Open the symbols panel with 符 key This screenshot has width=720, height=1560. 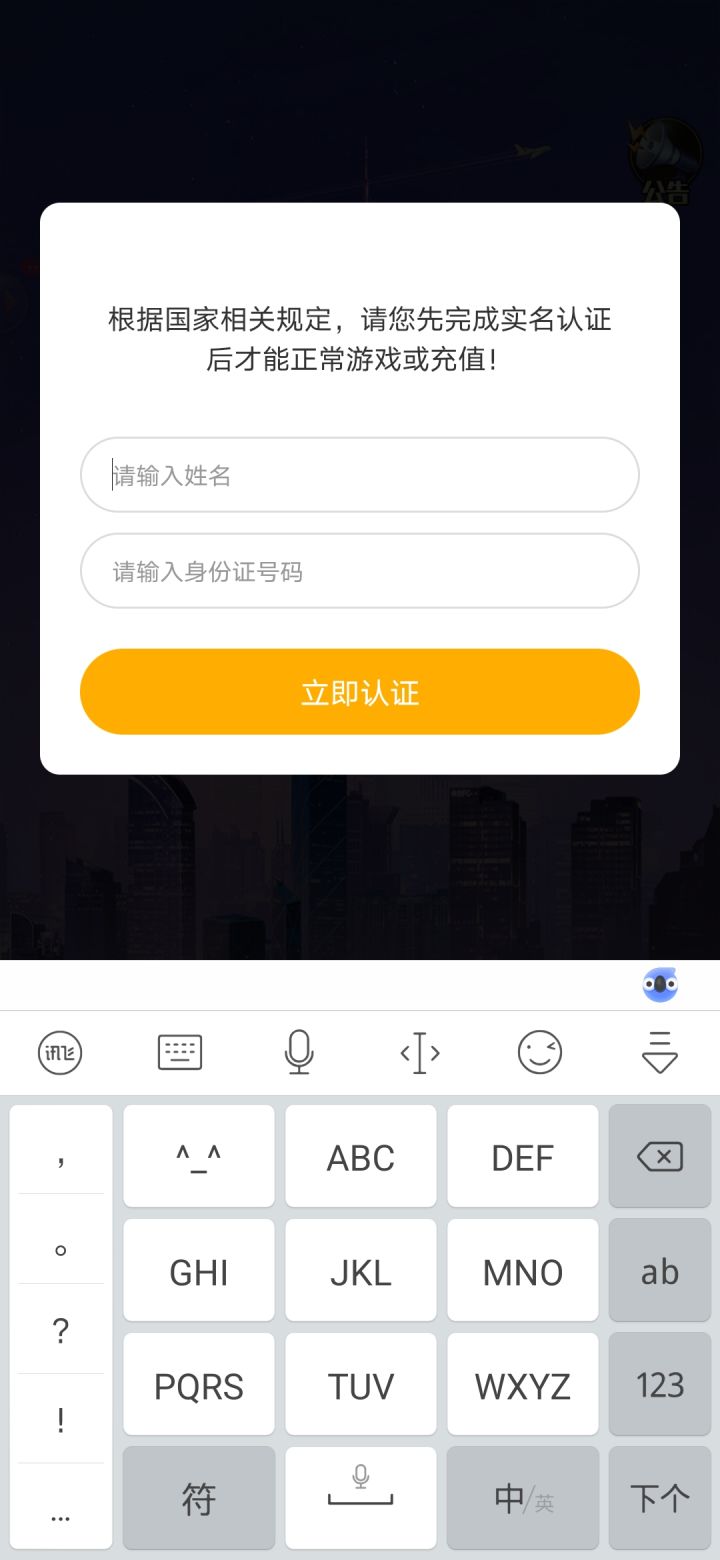pyautogui.click(x=199, y=1499)
